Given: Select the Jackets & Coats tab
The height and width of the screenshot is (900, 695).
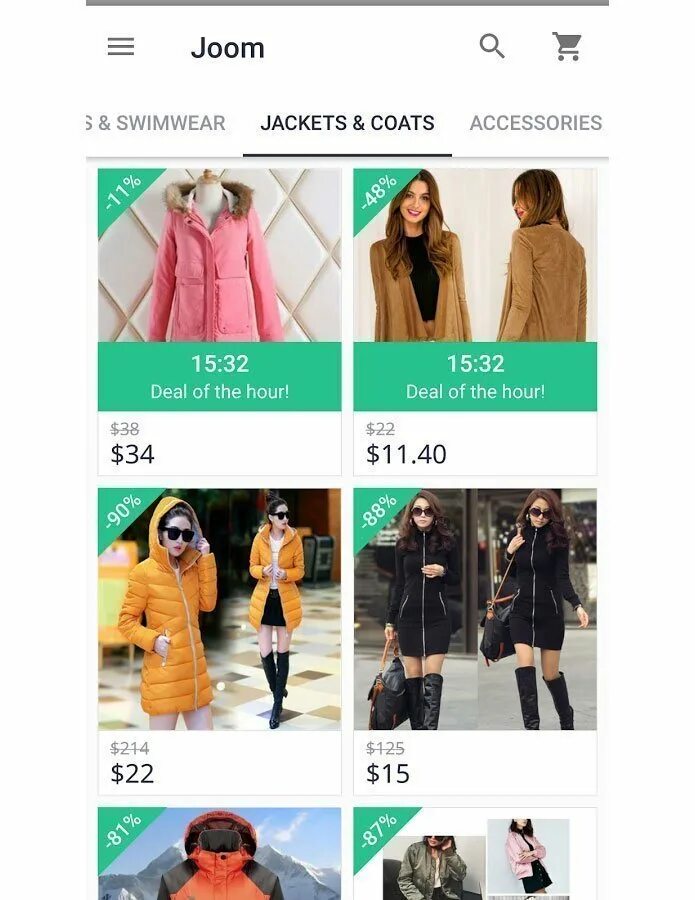Looking at the screenshot, I should pyautogui.click(x=347, y=123).
